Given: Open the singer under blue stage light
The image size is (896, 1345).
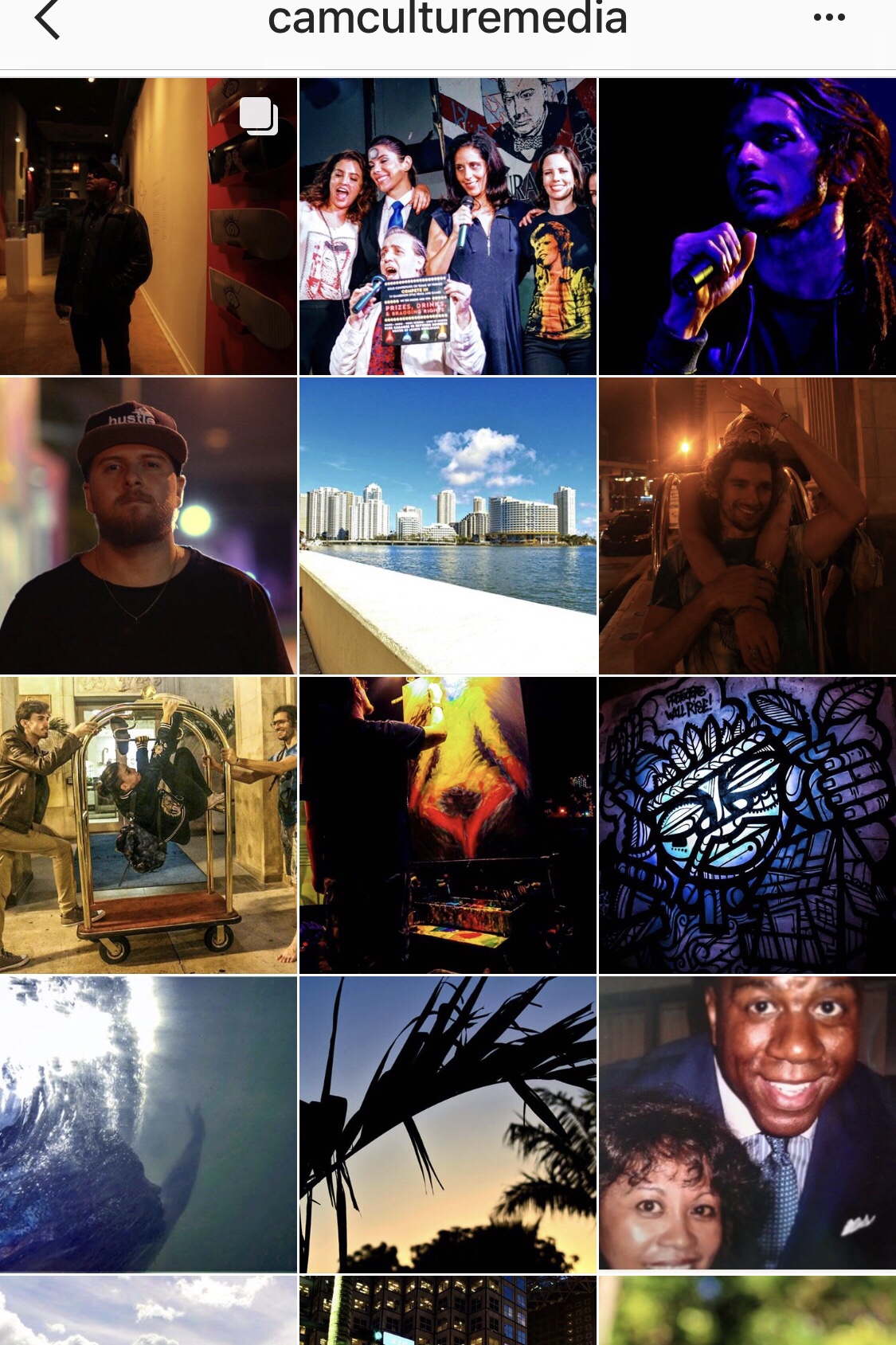Looking at the screenshot, I should coord(747,226).
